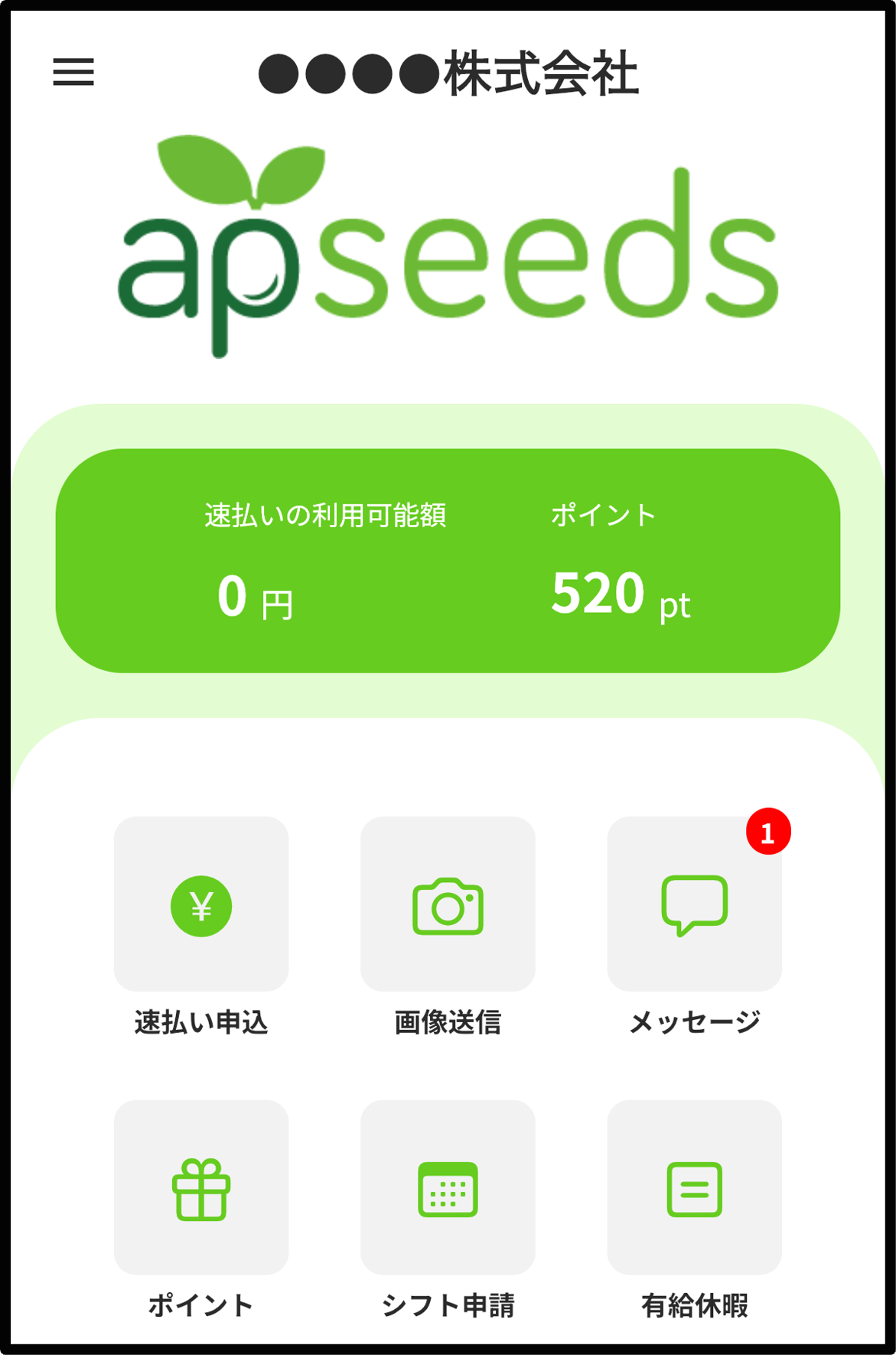Open the hamburger navigation menu
Viewport: 896px width, 1355px height.
74,72
